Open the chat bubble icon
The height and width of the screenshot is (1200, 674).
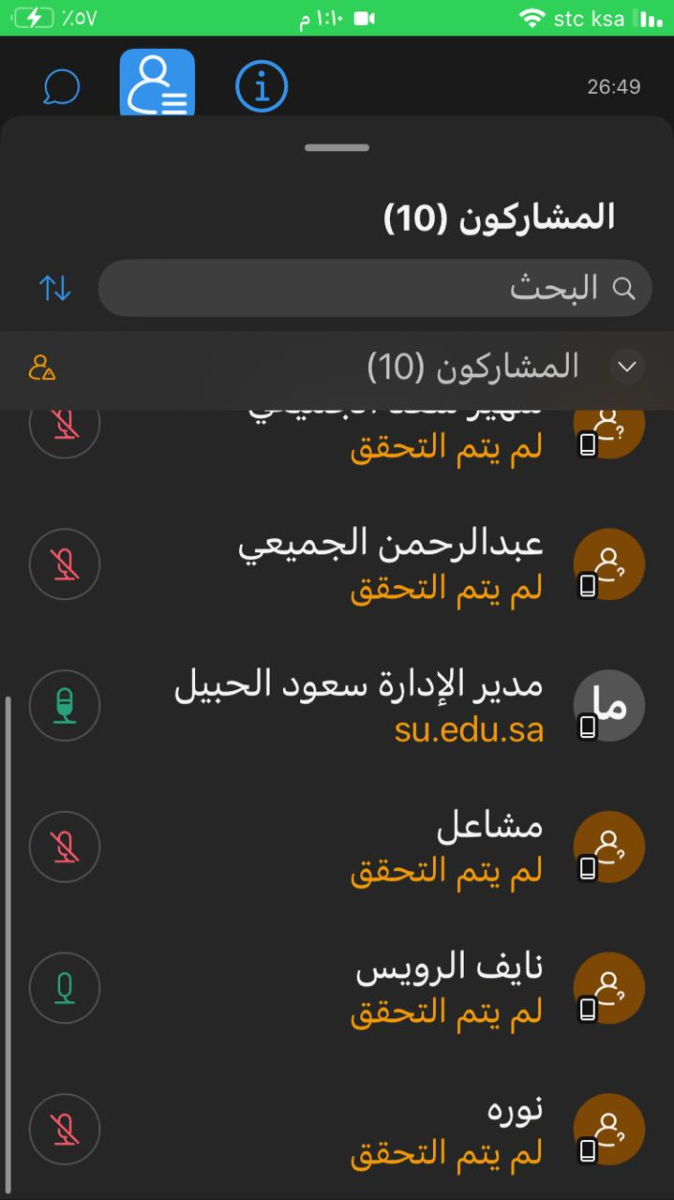click(61, 87)
